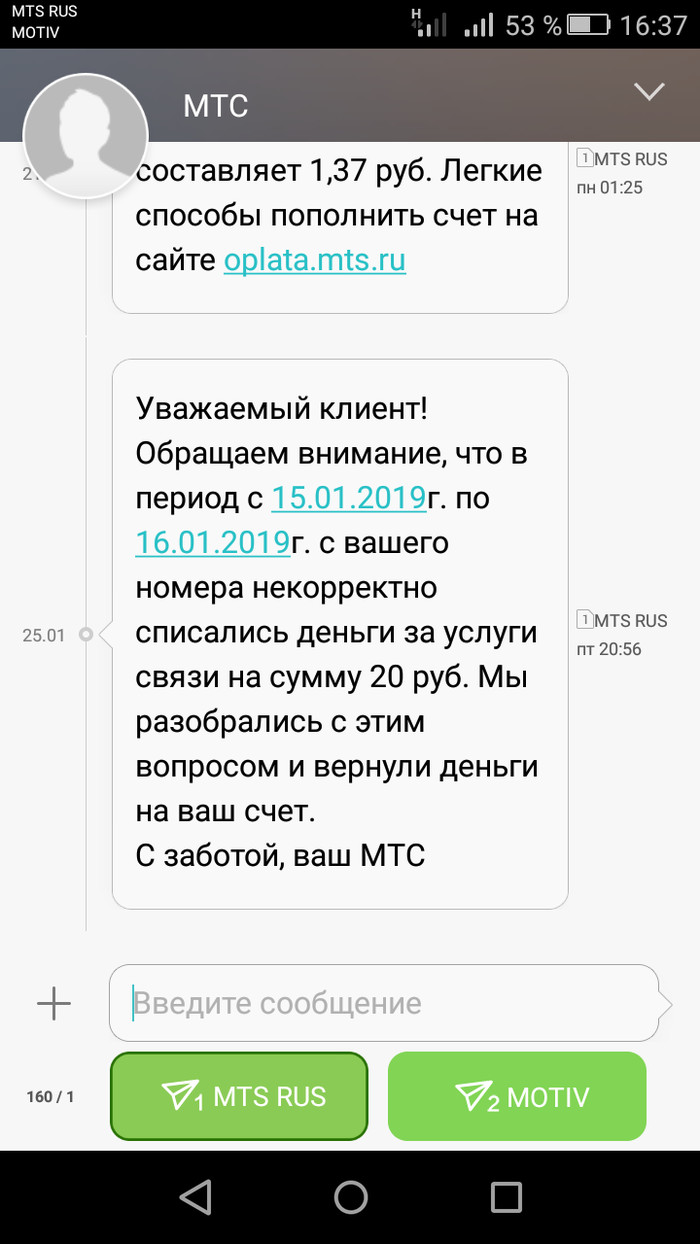Expand the chevron menu next to МТС
Viewport: 700px width, 1244px height.
pyautogui.click(x=649, y=92)
